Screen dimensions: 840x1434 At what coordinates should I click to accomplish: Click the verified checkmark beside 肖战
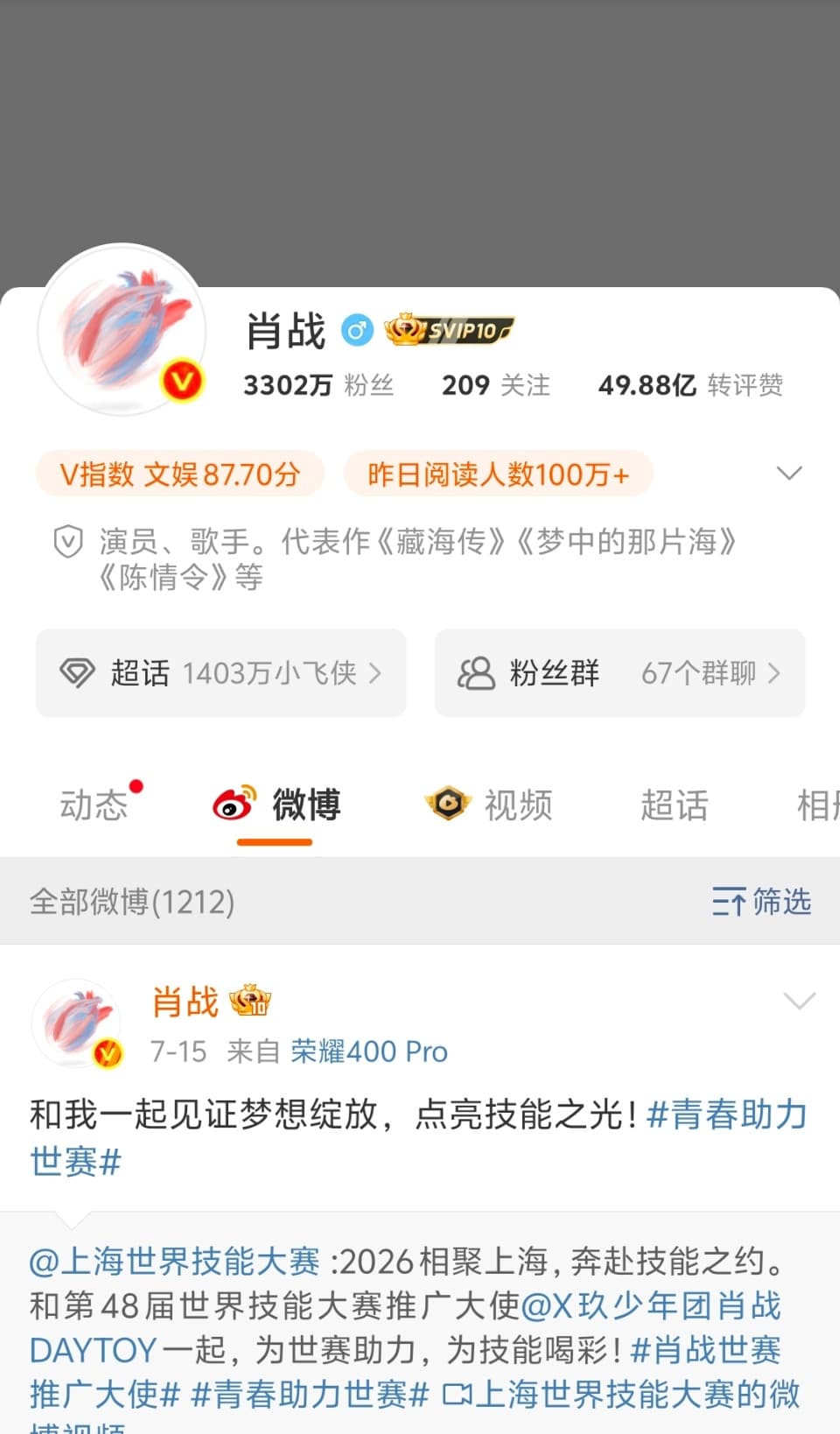click(357, 328)
